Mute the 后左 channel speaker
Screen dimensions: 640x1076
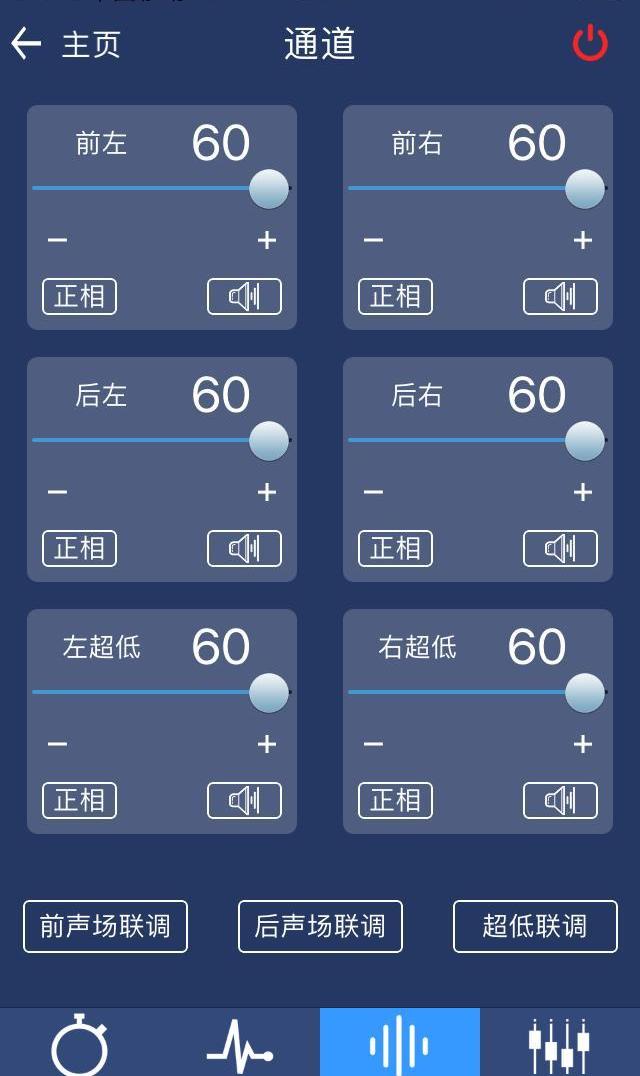(244, 549)
